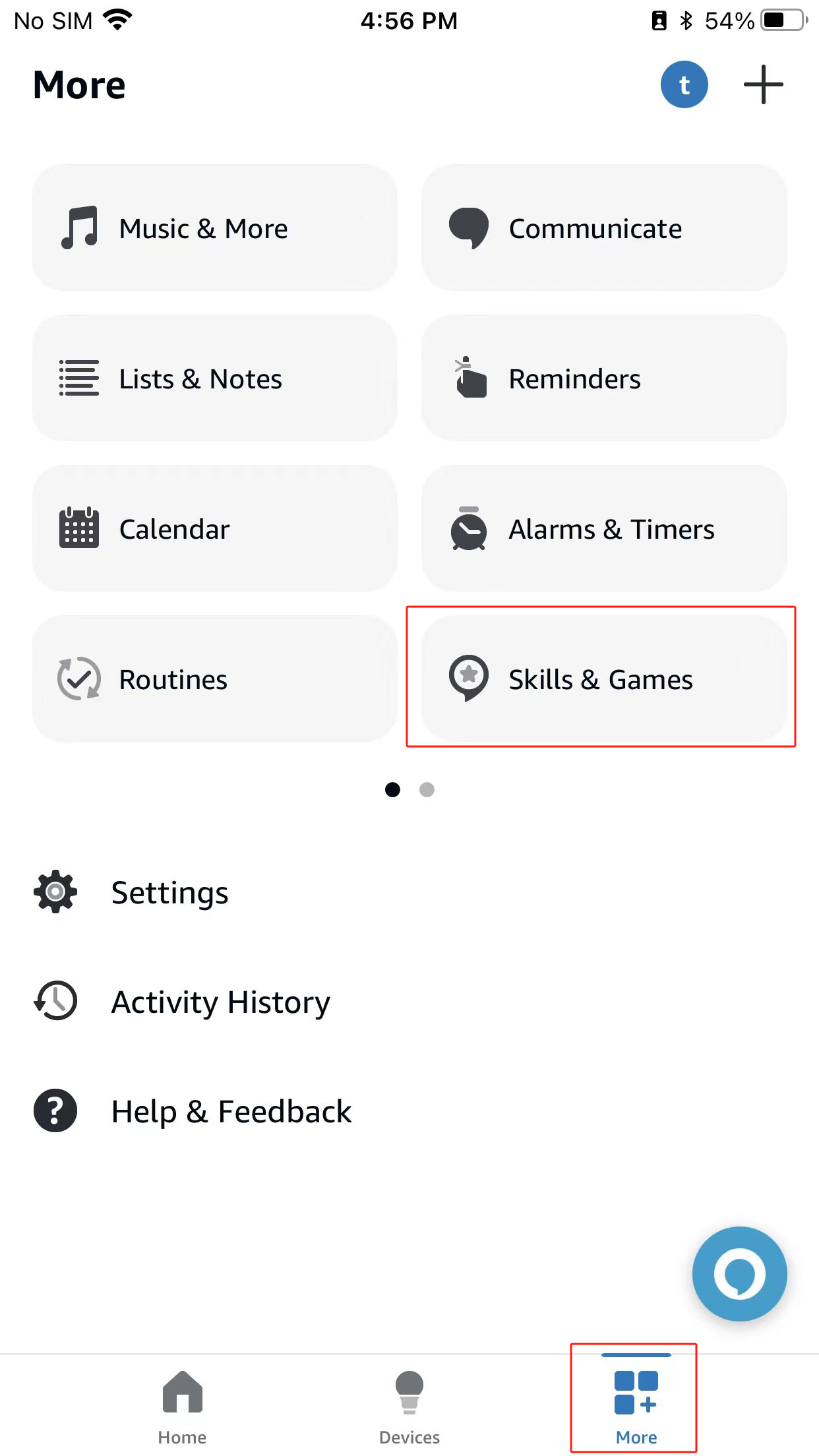This screenshot has height=1456, width=819.
Task: Open Routines
Action: coord(214,679)
